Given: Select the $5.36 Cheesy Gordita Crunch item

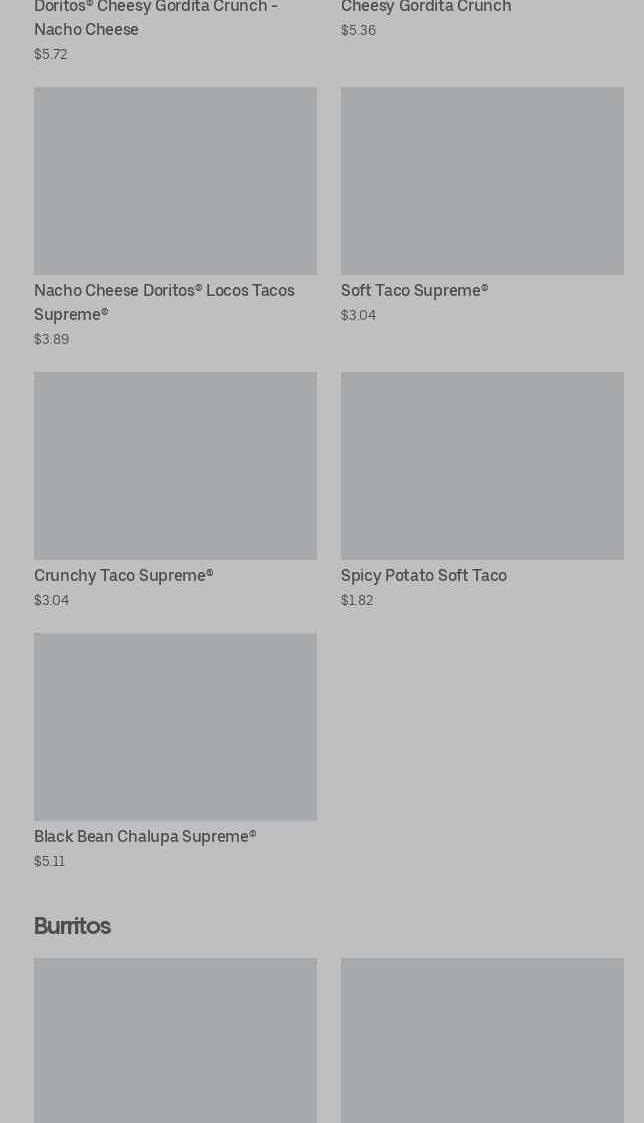Looking at the screenshot, I should 482,19.
